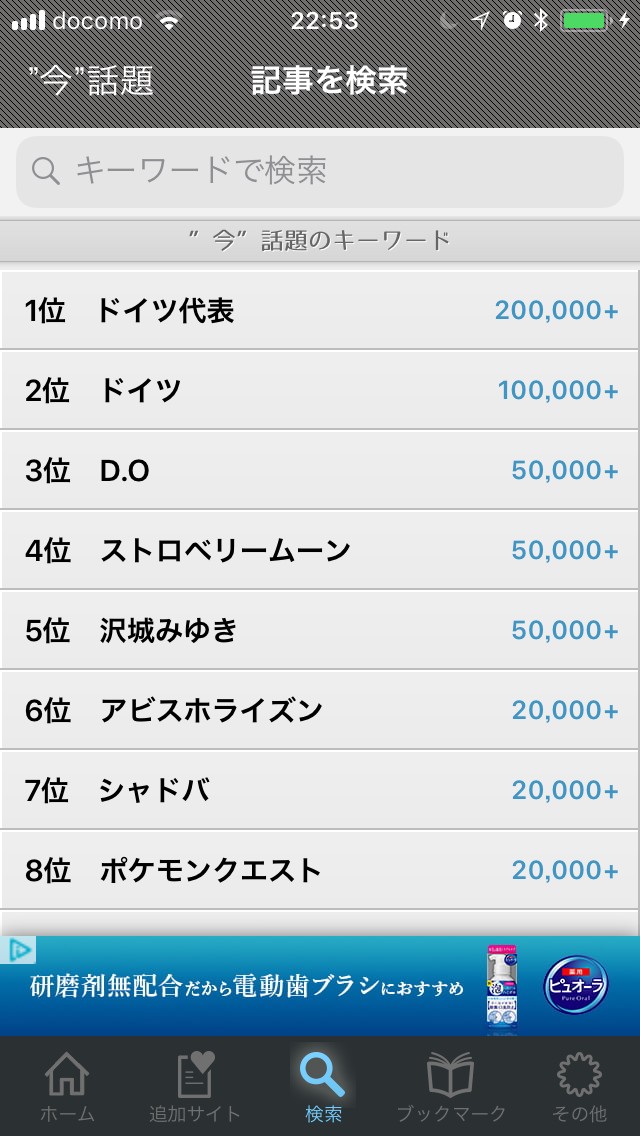Screen dimensions: 640x1136
Task: Tap the キーワードで検索 search field
Action: coord(320,171)
